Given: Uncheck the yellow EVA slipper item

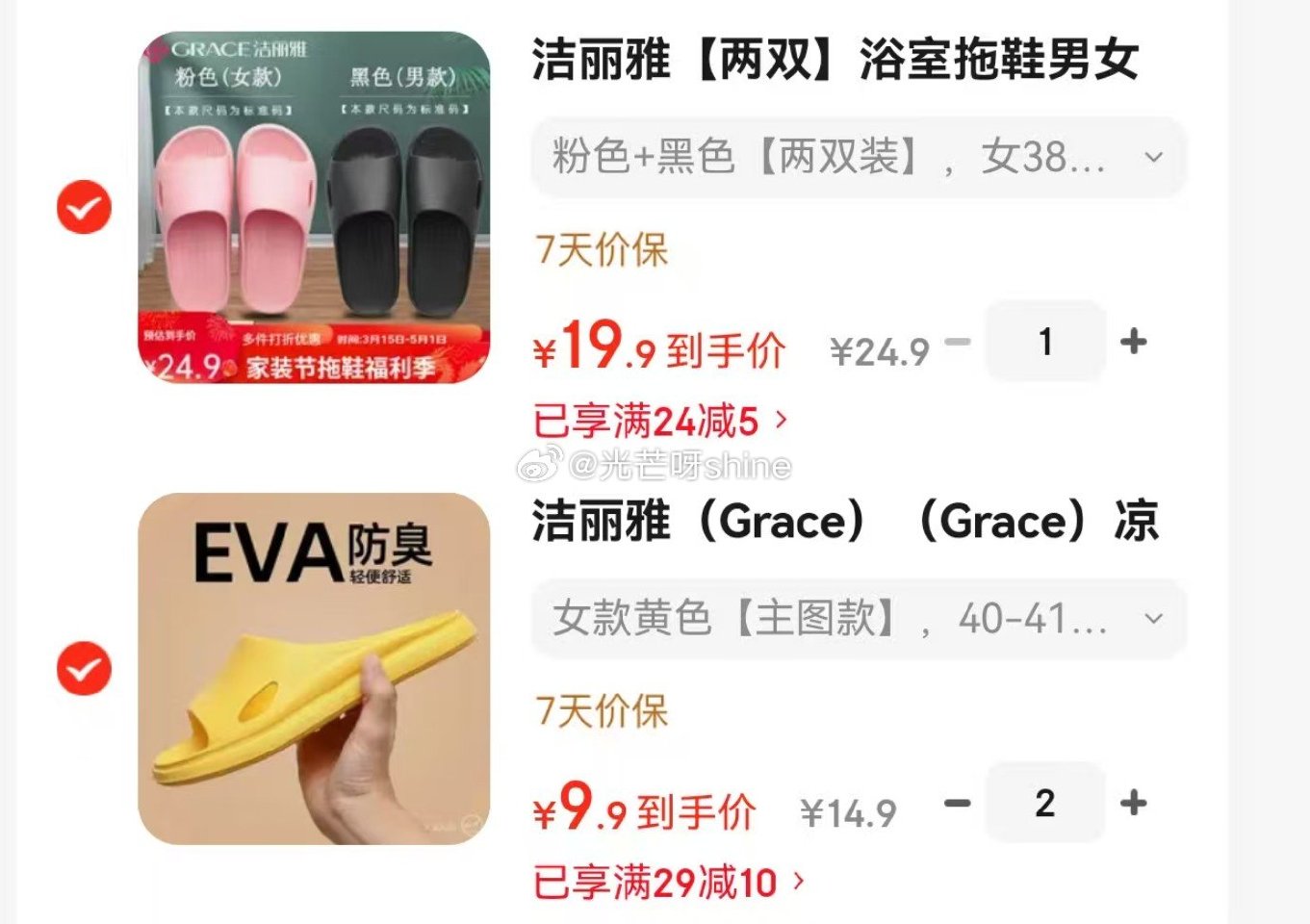Looking at the screenshot, I should (84, 668).
